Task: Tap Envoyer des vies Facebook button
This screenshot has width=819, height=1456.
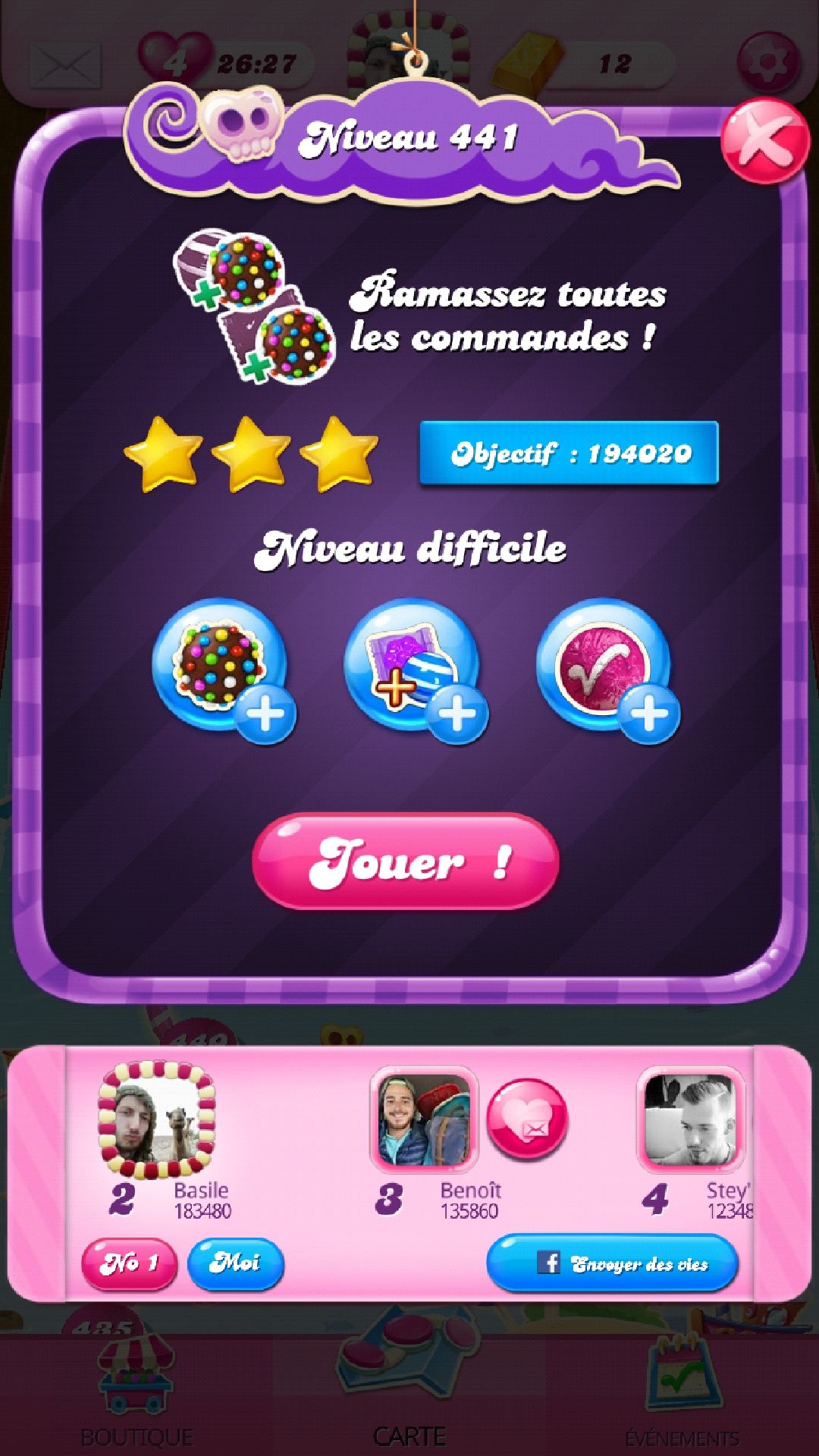Action: click(x=612, y=1263)
